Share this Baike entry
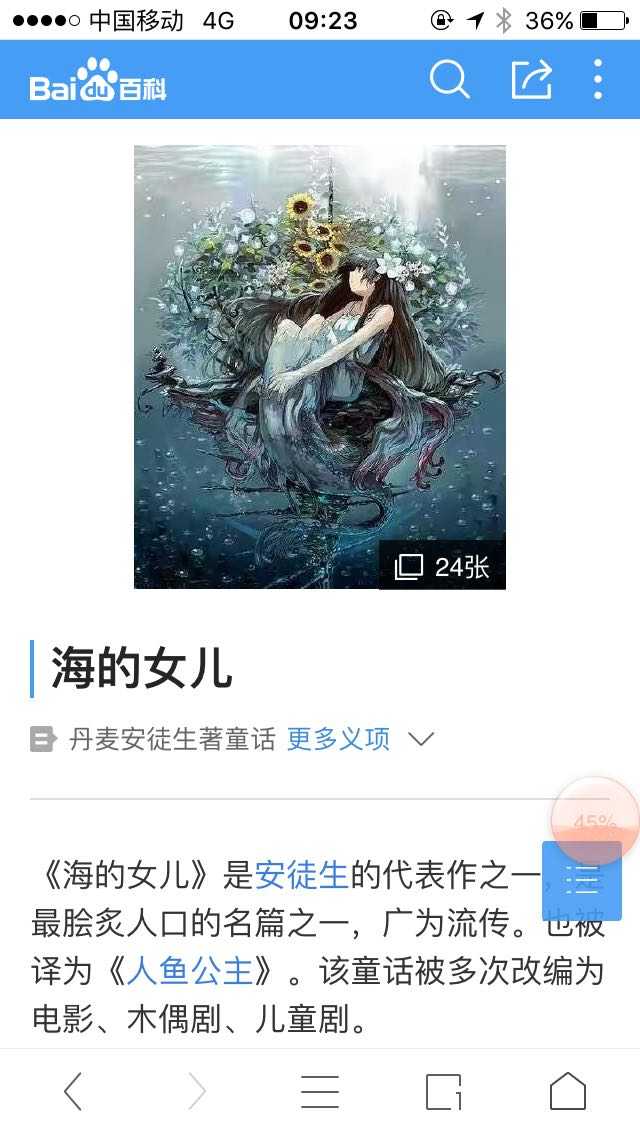This screenshot has width=640, height=1136. coord(531,80)
